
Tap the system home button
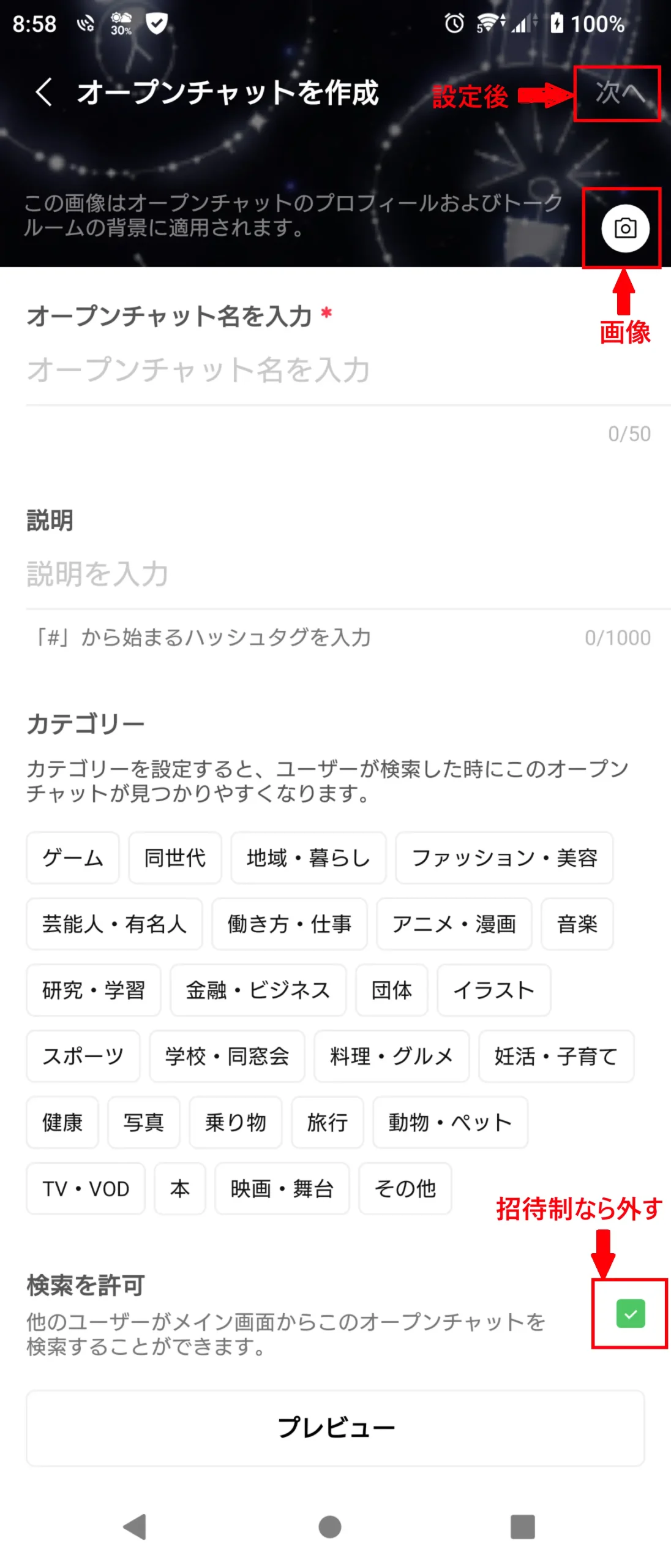(x=330, y=1527)
